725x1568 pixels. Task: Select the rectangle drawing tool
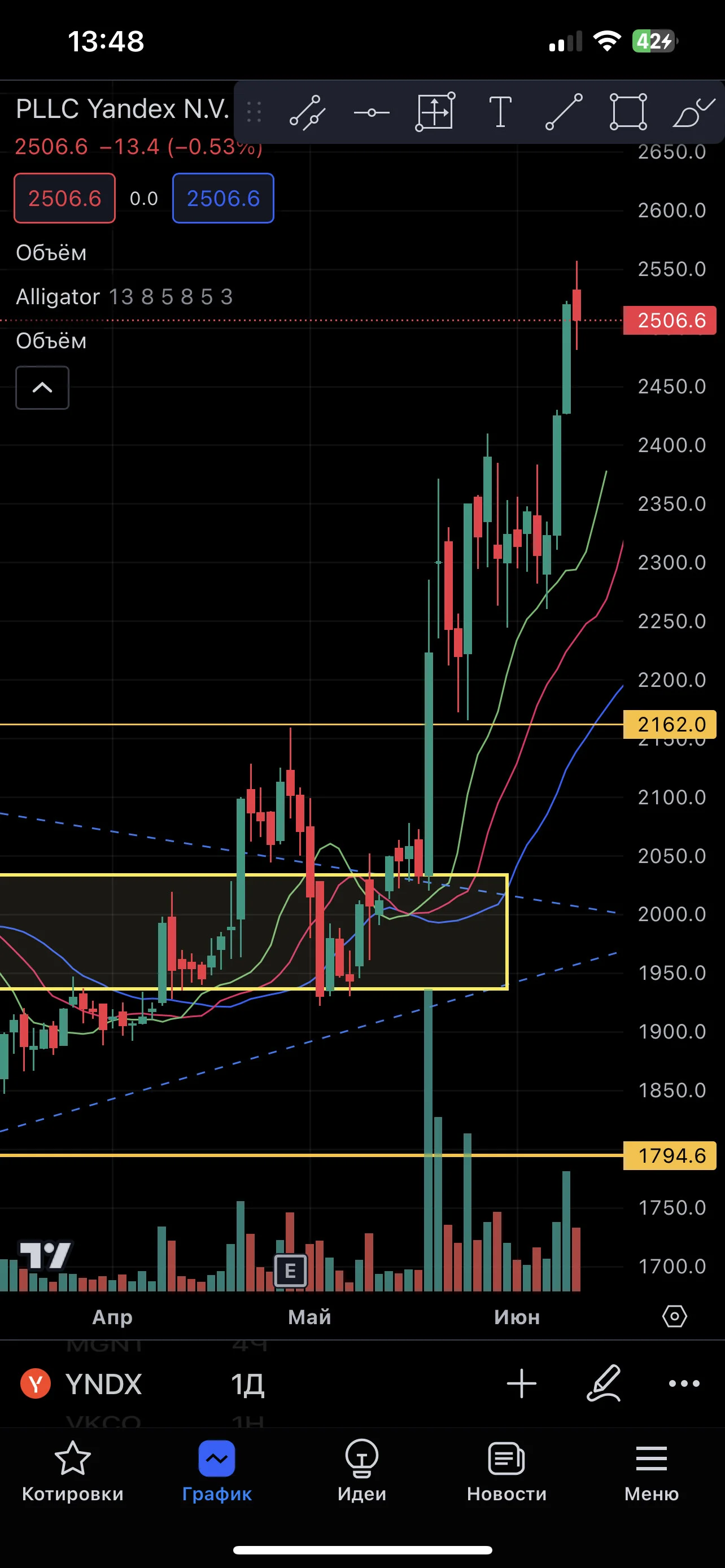(628, 112)
